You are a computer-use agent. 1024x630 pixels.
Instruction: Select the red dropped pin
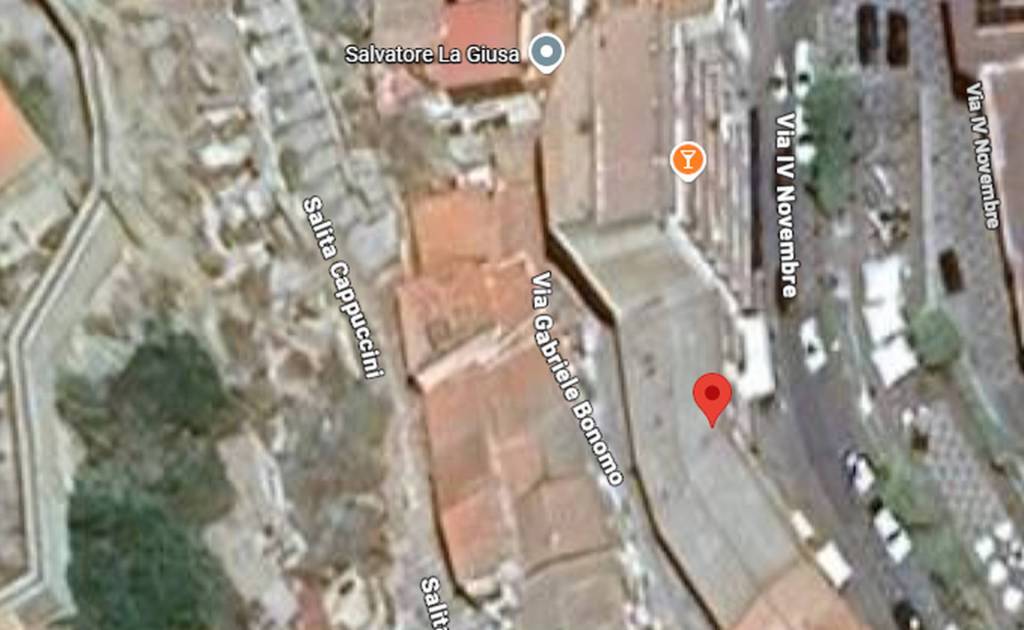[711, 396]
